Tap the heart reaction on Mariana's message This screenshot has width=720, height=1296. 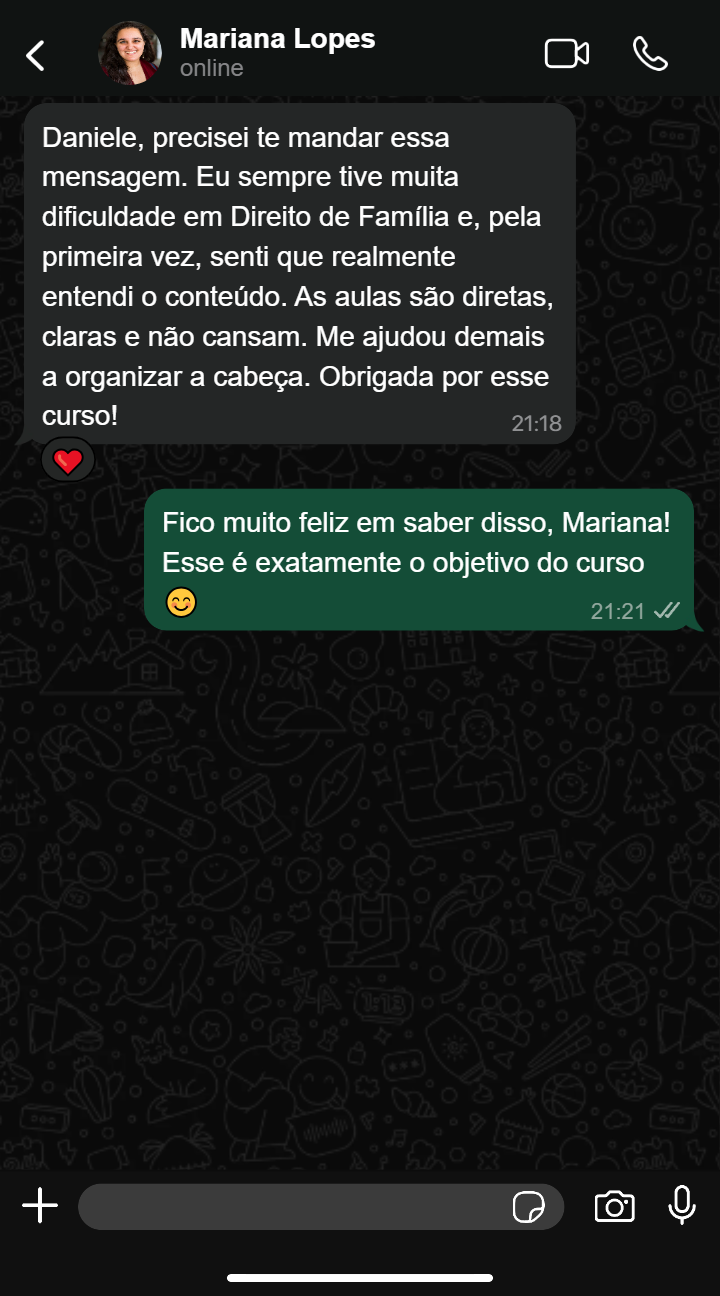pyautogui.click(x=68, y=461)
